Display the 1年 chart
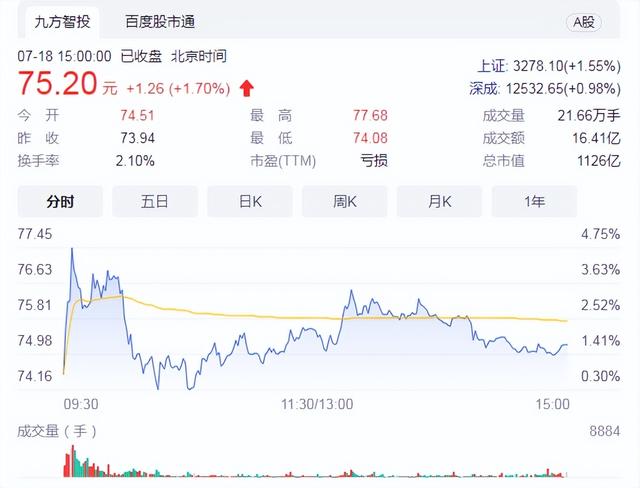Screen dimensions: 640x488 click(x=534, y=201)
